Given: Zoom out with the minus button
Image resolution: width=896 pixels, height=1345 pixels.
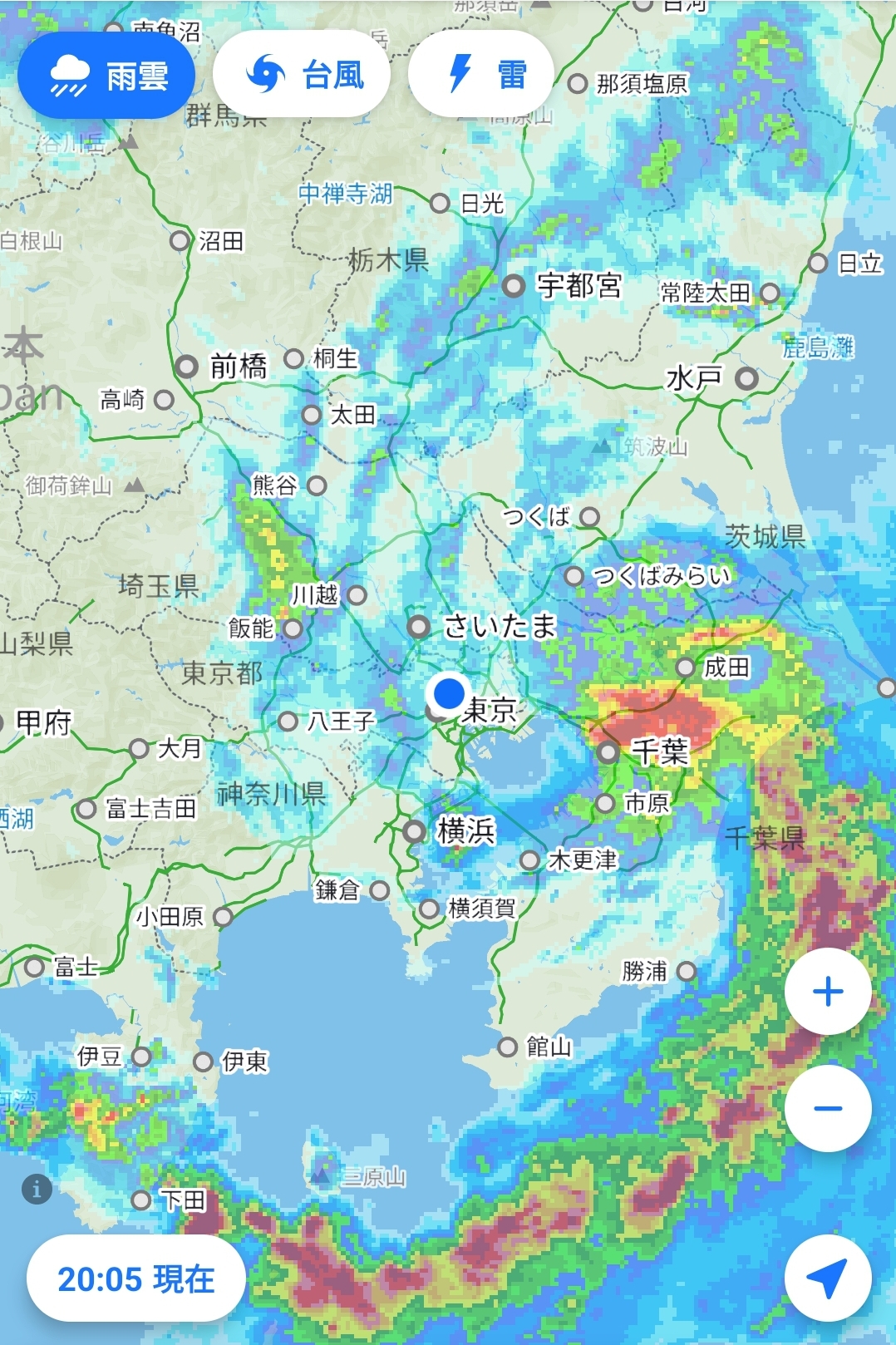Looking at the screenshot, I should [x=828, y=1108].
